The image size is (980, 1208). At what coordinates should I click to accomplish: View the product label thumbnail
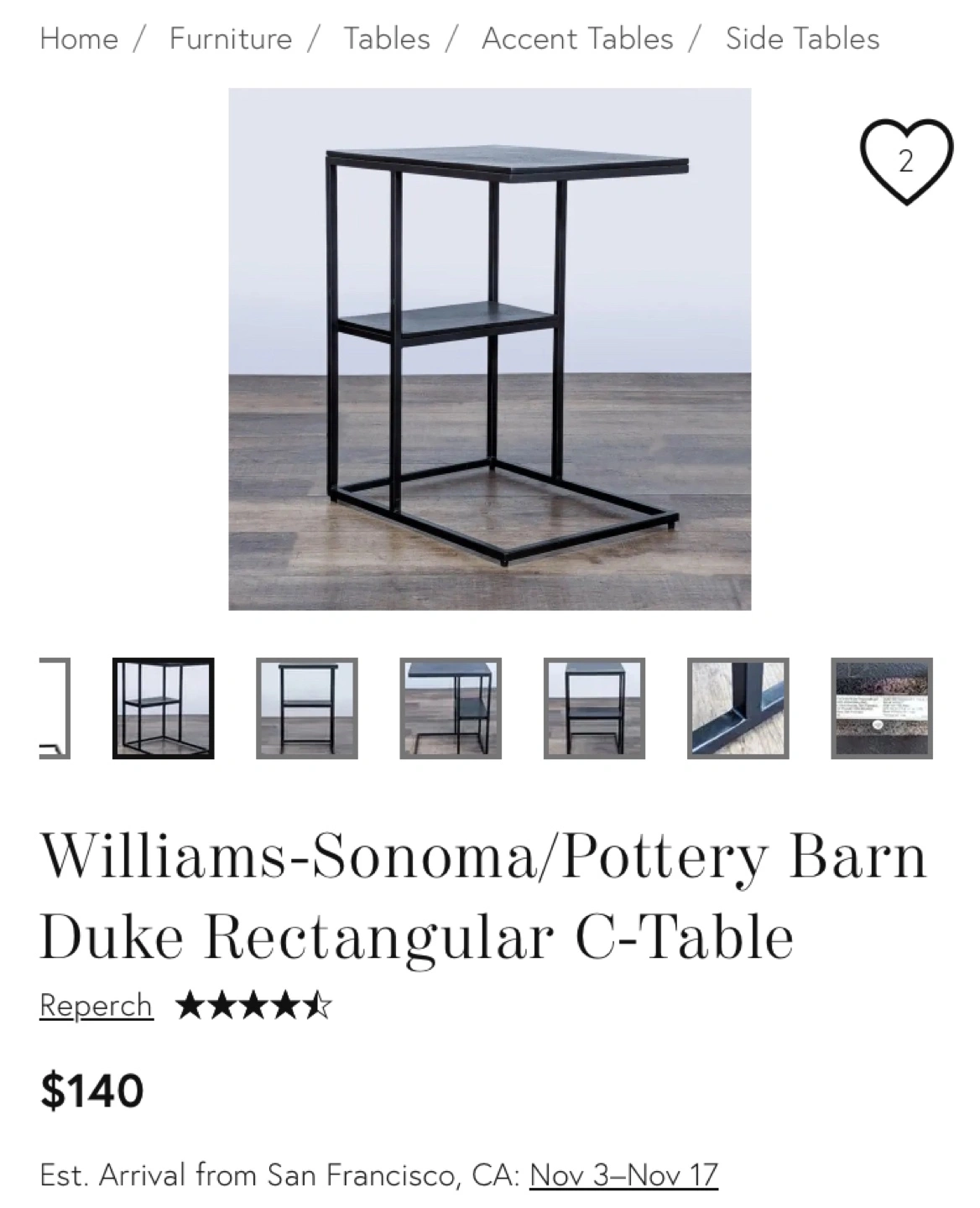click(882, 709)
